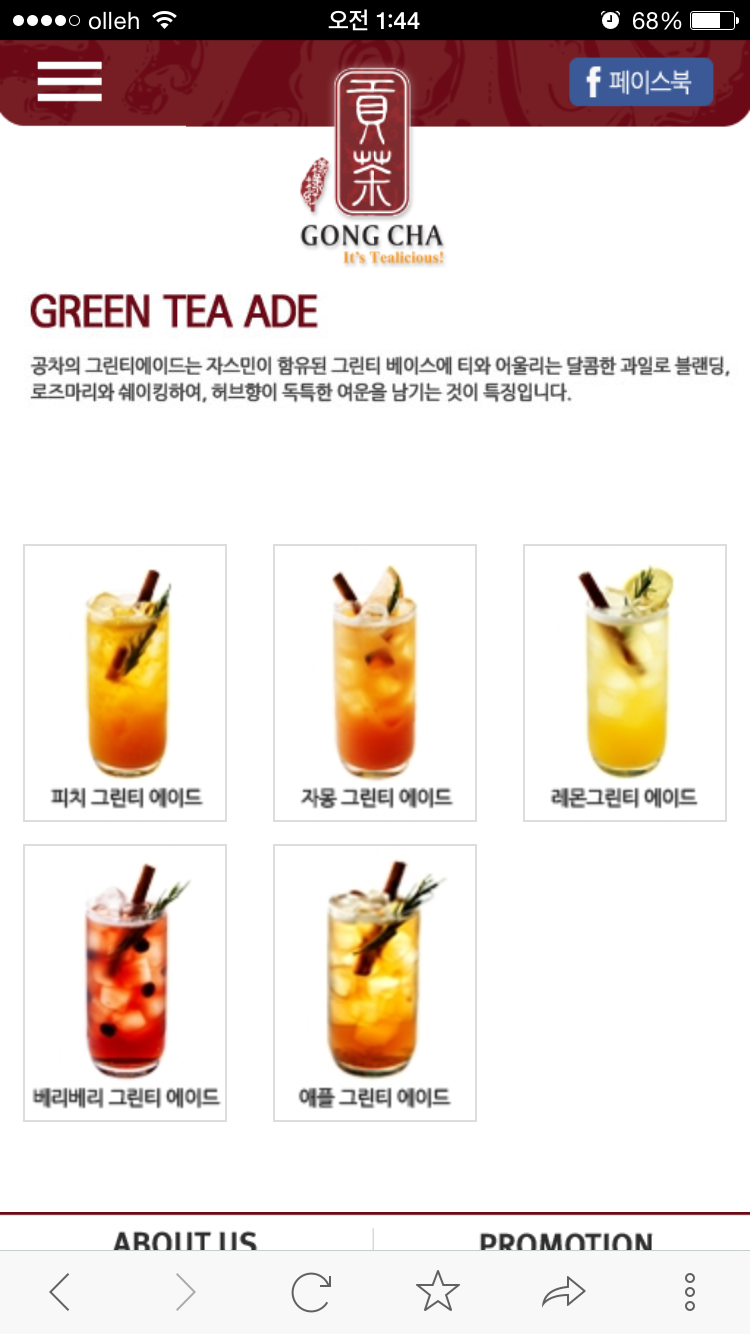Viewport: 750px width, 1334px height.
Task: Share this page
Action: point(563,1292)
